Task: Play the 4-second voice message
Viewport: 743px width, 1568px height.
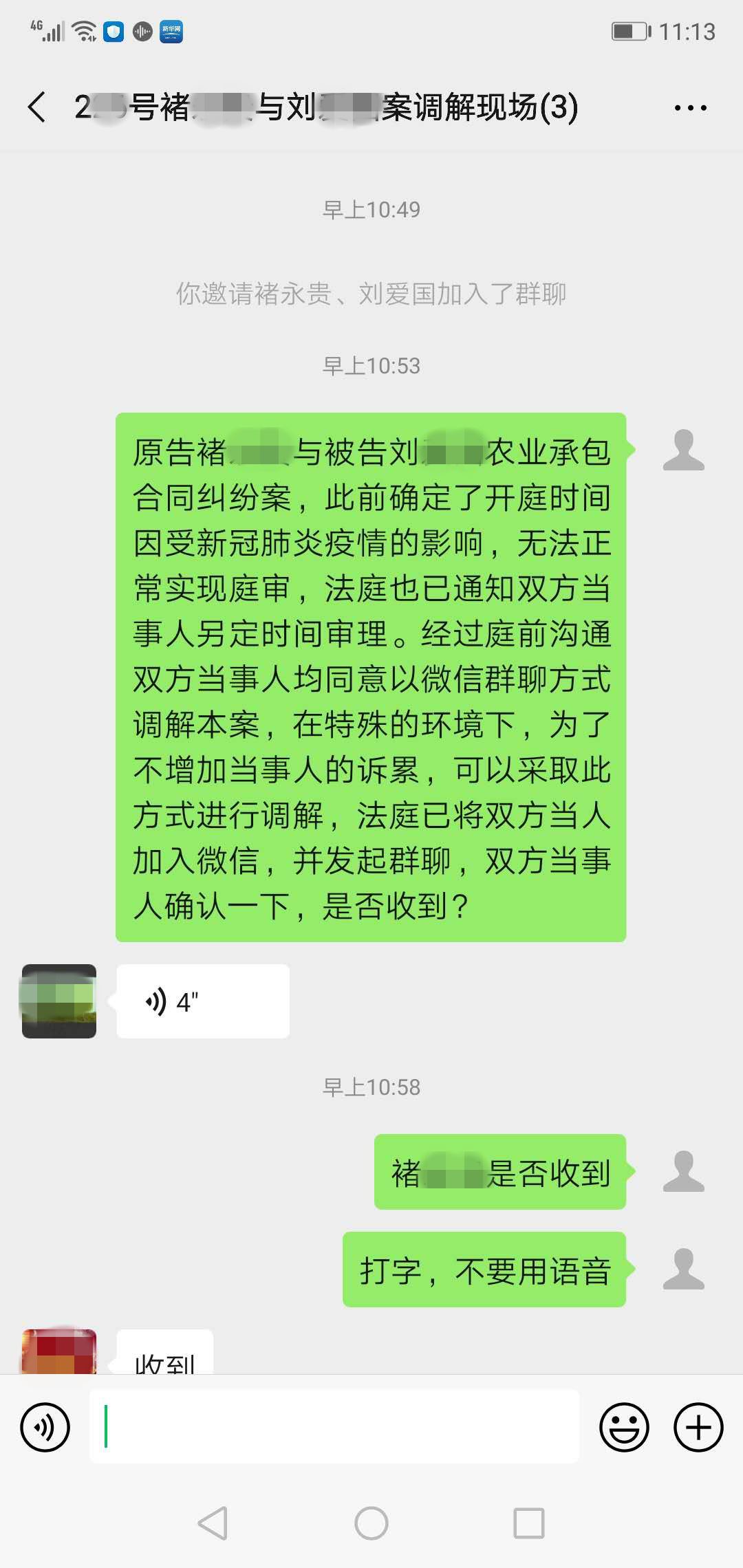Action: tap(202, 1001)
